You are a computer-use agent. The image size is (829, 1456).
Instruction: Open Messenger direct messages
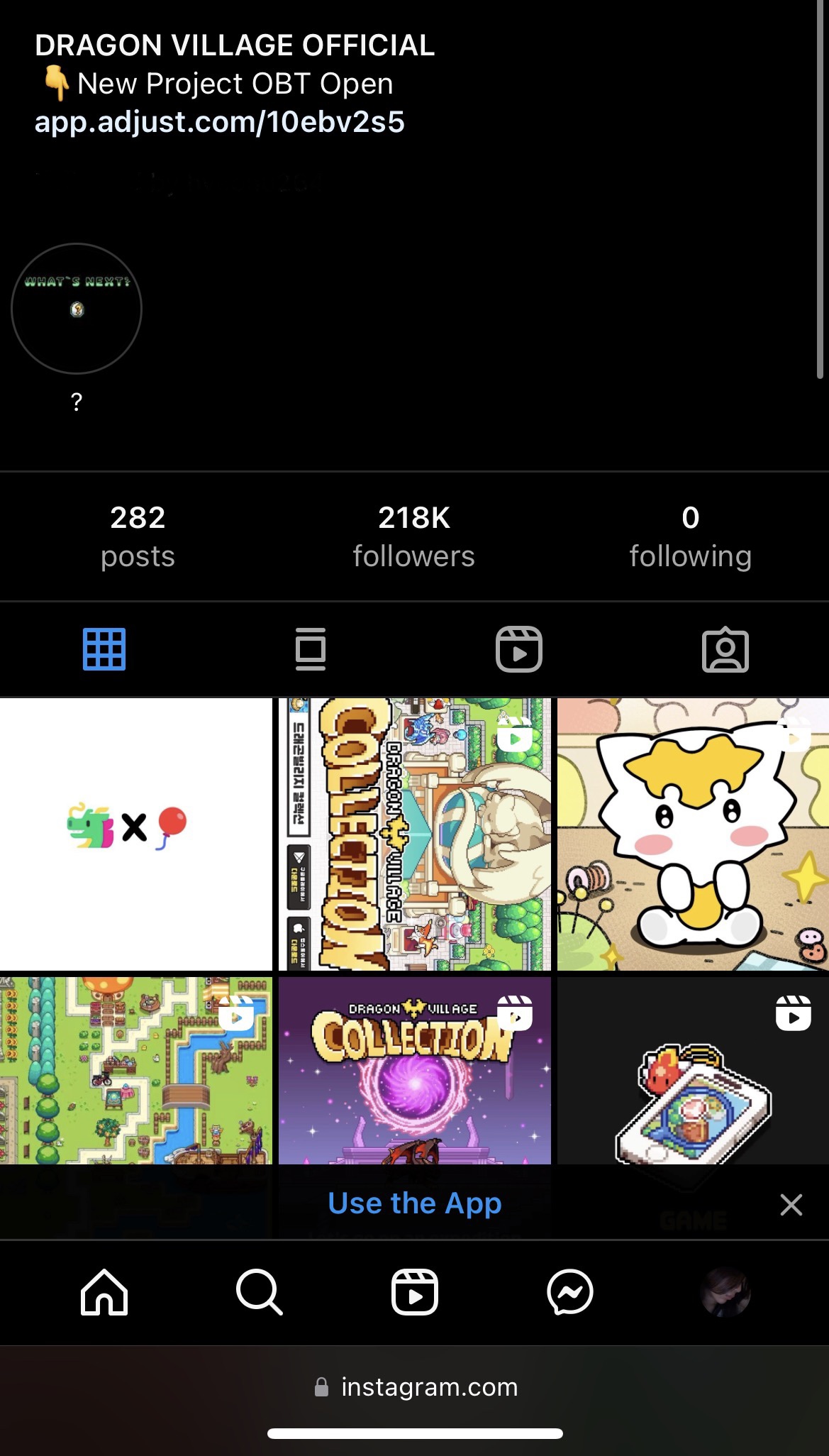click(x=570, y=1292)
